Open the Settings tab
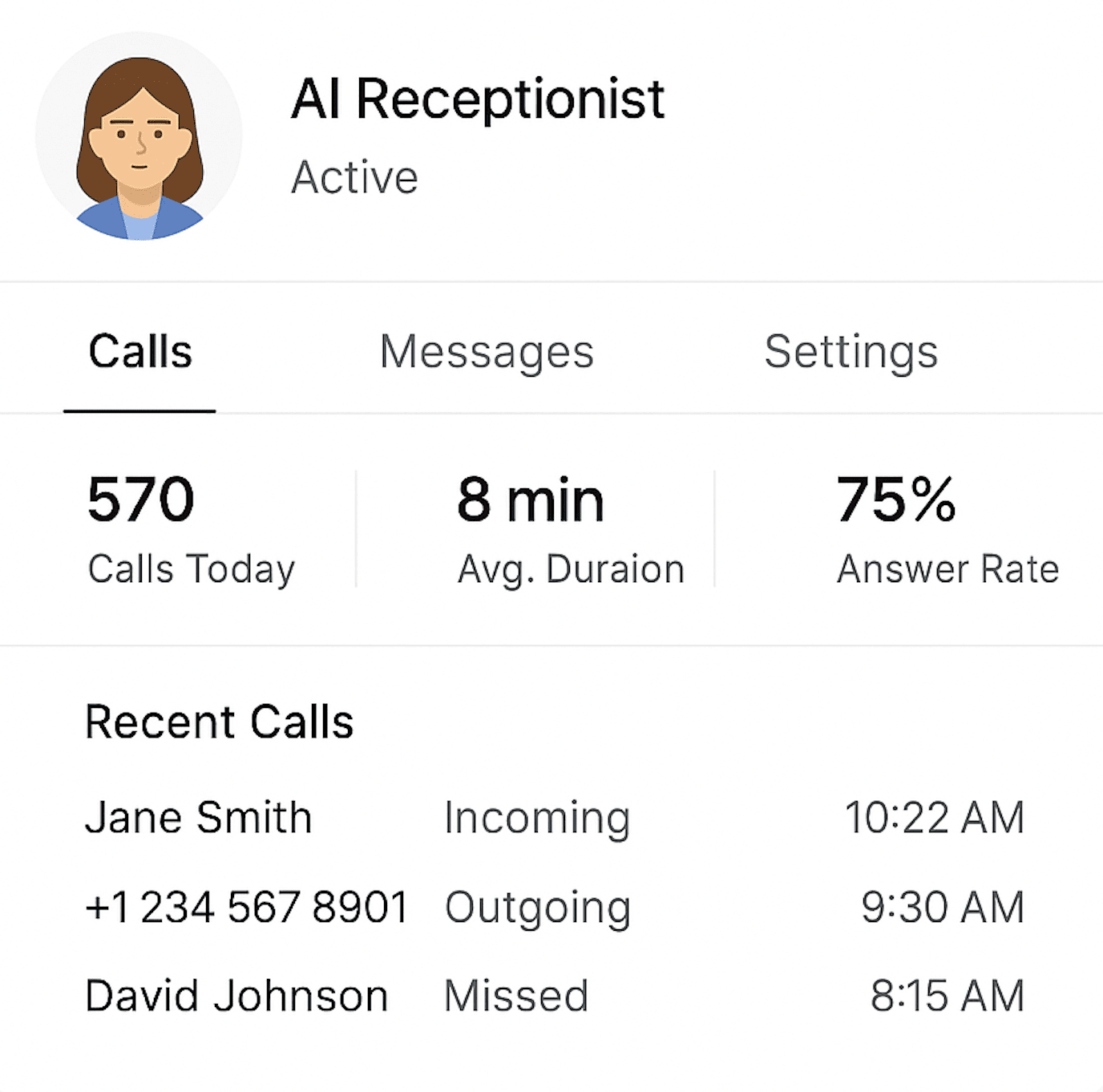Viewport: 1103px width, 1092px height. point(850,352)
